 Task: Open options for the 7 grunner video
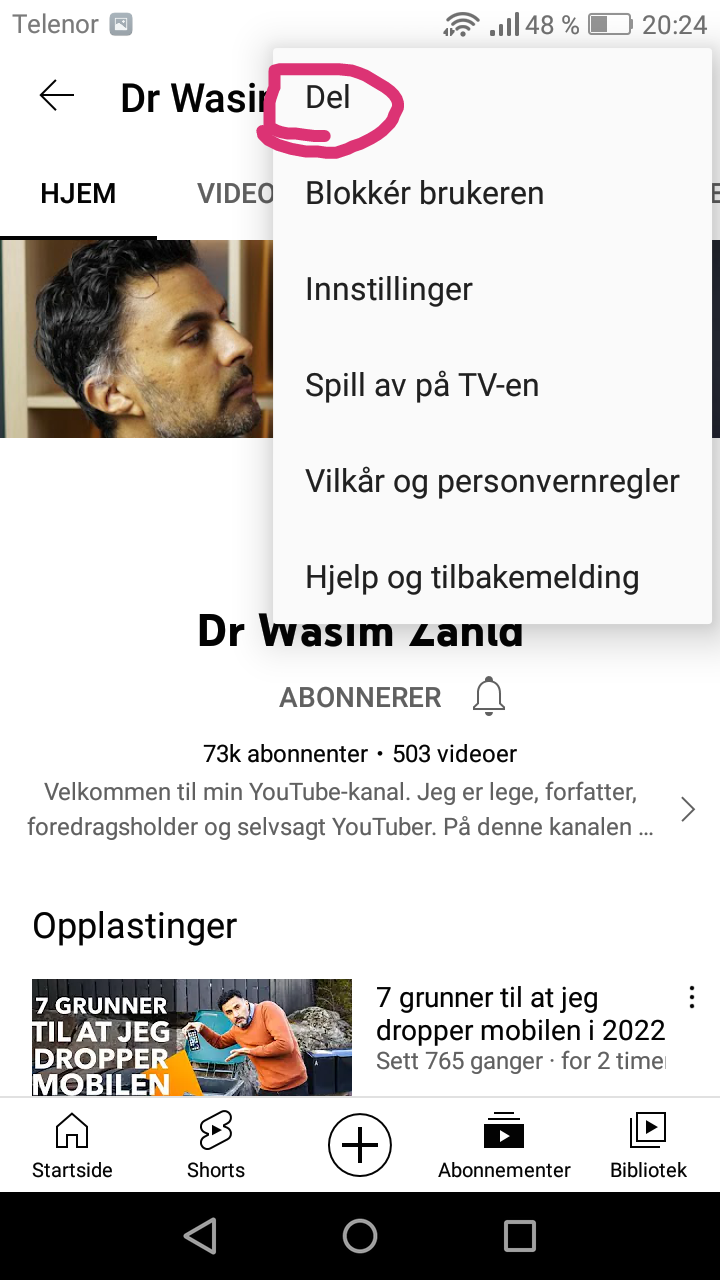(x=691, y=997)
